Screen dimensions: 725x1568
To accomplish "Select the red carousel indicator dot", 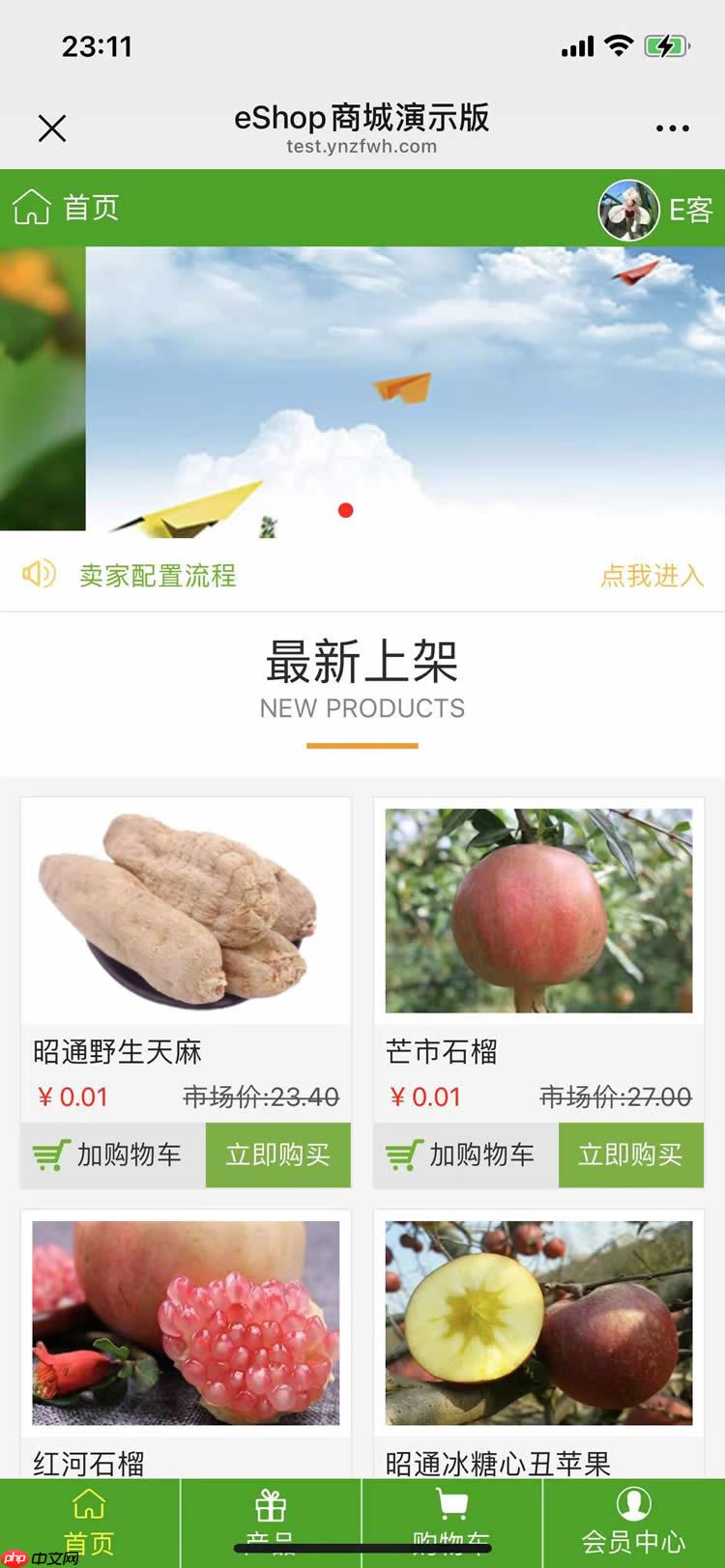I will (345, 510).
